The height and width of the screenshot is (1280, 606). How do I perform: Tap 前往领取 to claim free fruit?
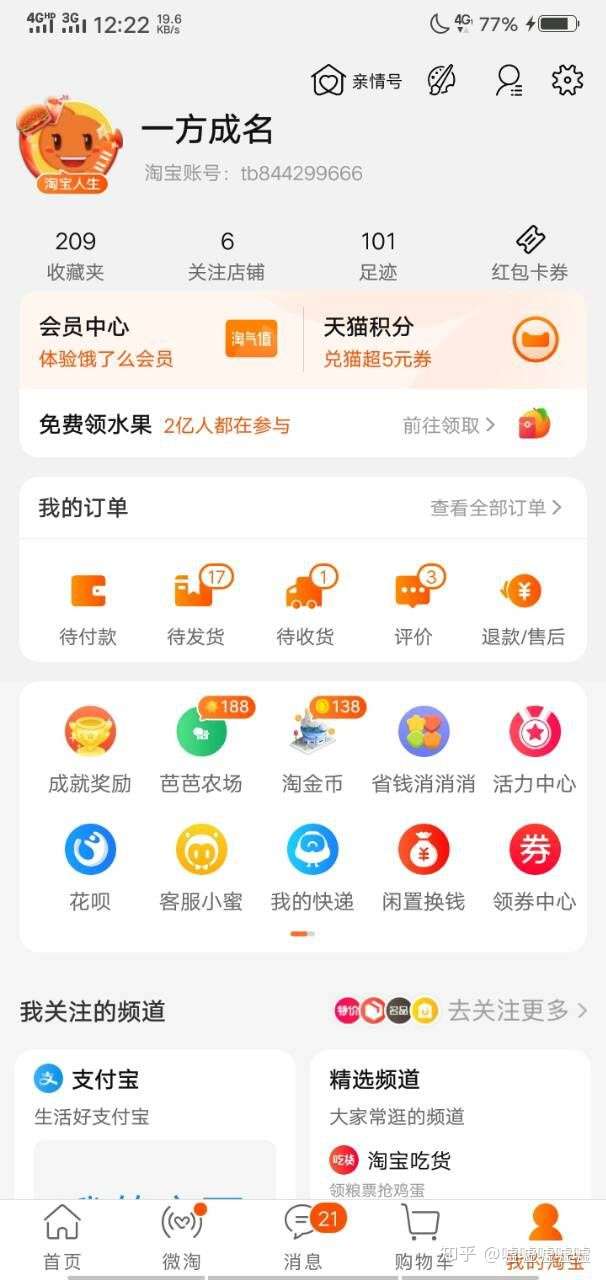pos(449,425)
